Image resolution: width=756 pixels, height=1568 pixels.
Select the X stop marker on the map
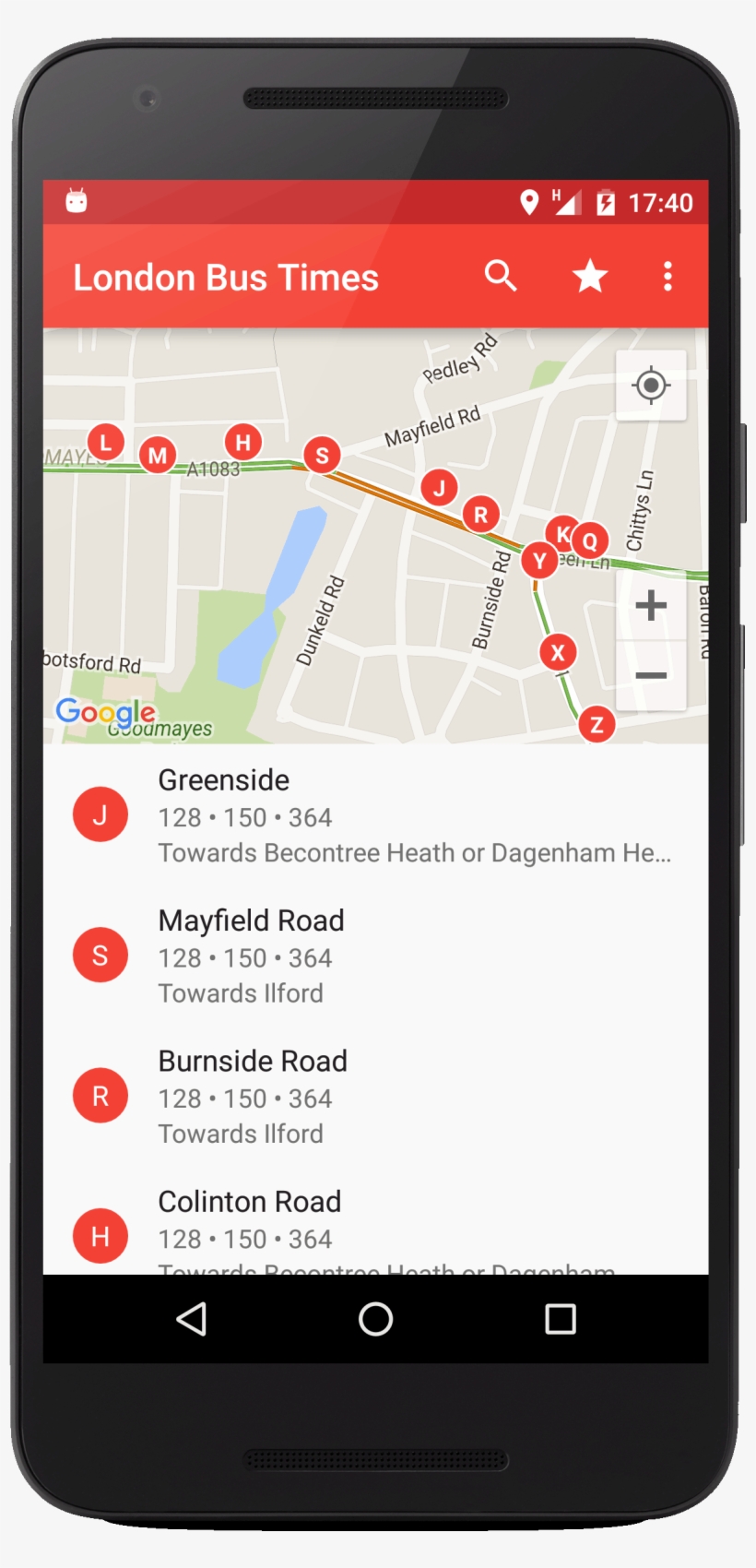tap(558, 652)
